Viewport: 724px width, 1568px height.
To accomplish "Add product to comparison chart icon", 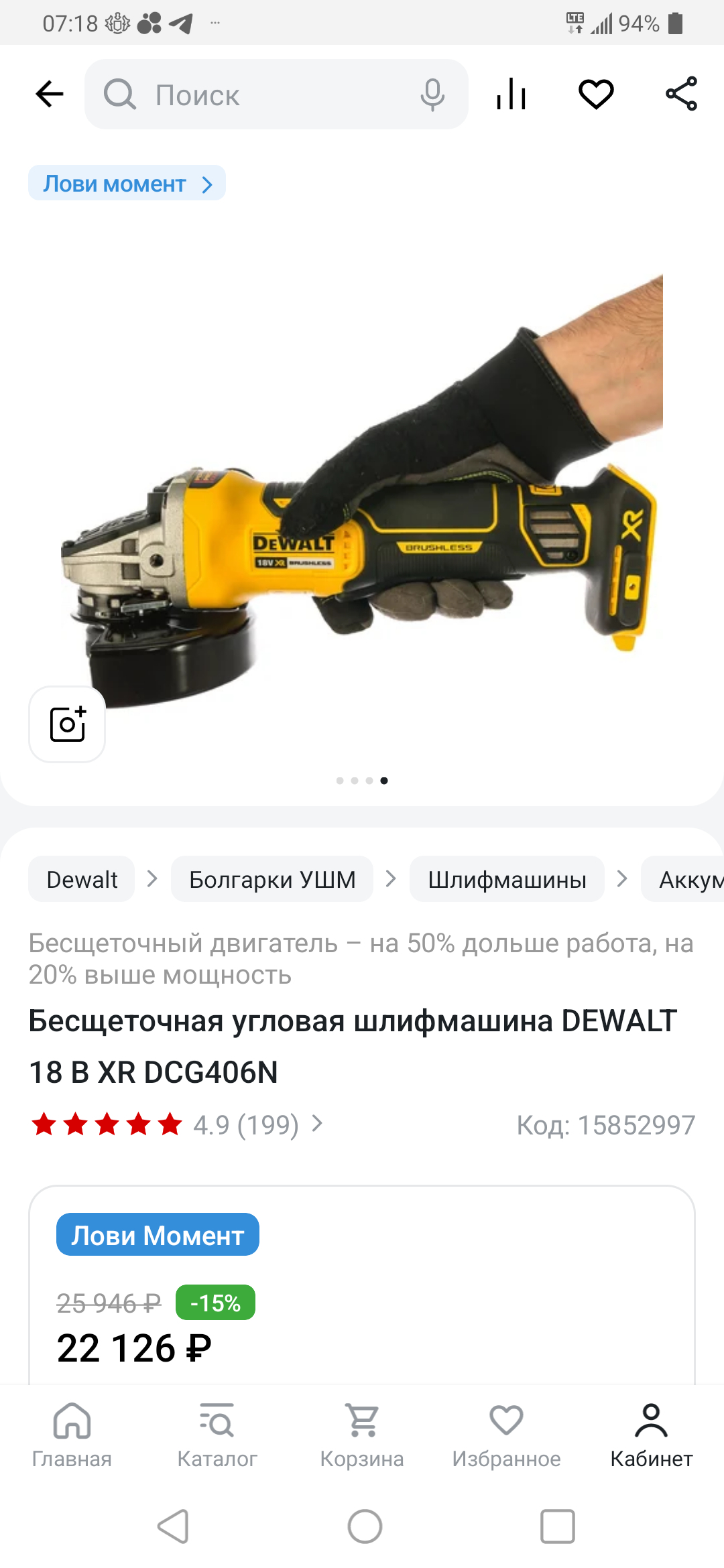I will [511, 94].
